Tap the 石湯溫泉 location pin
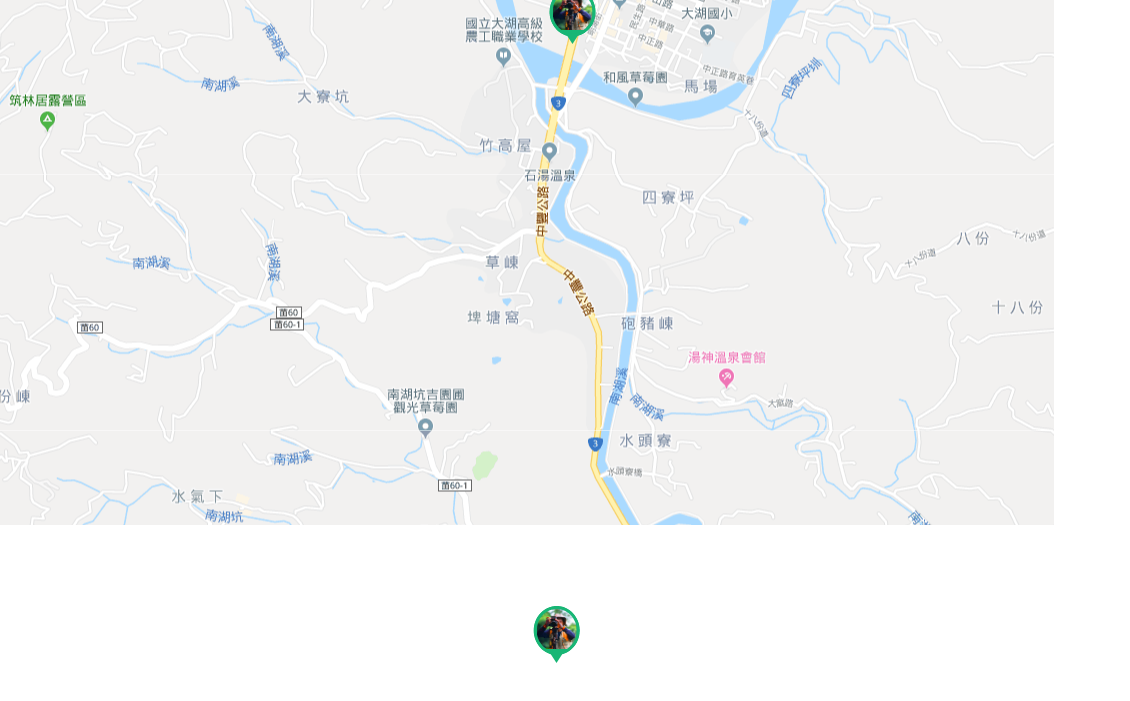Image resolution: width=1130 pixels, height=701 pixels. tap(549, 152)
